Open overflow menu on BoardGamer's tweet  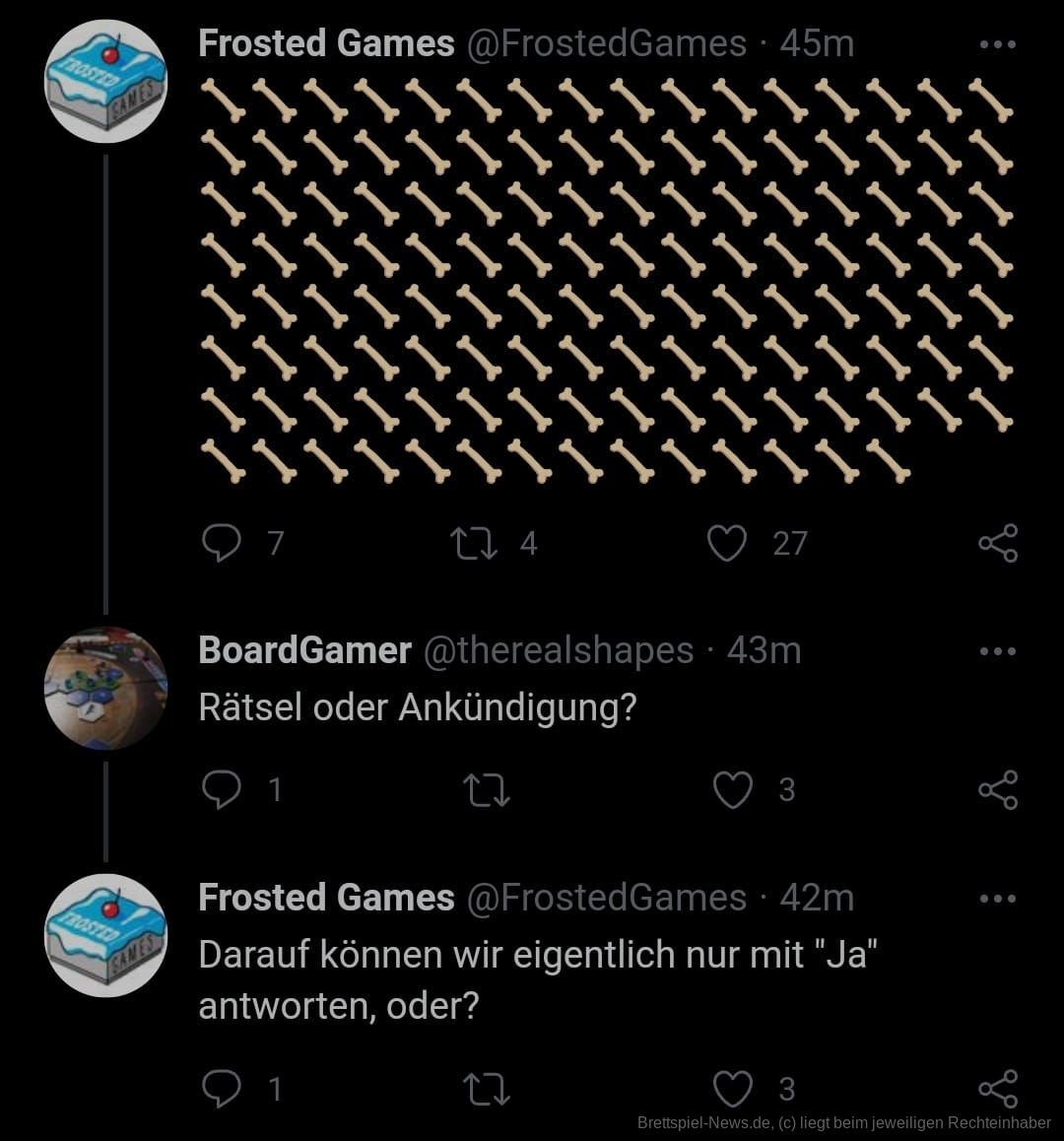tap(997, 651)
